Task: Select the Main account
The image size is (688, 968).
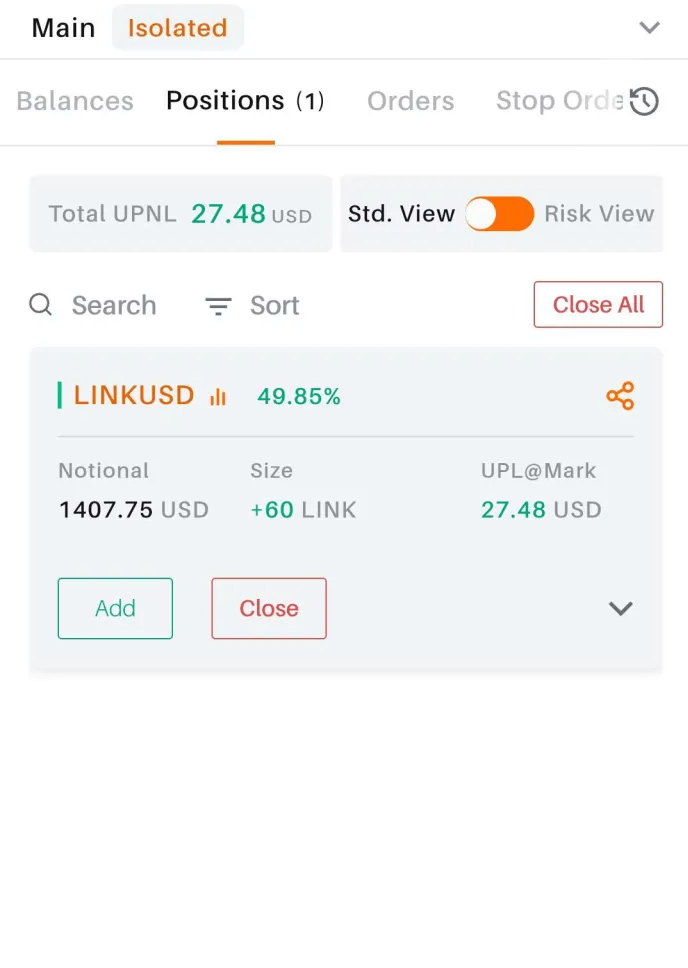Action: pos(63,28)
